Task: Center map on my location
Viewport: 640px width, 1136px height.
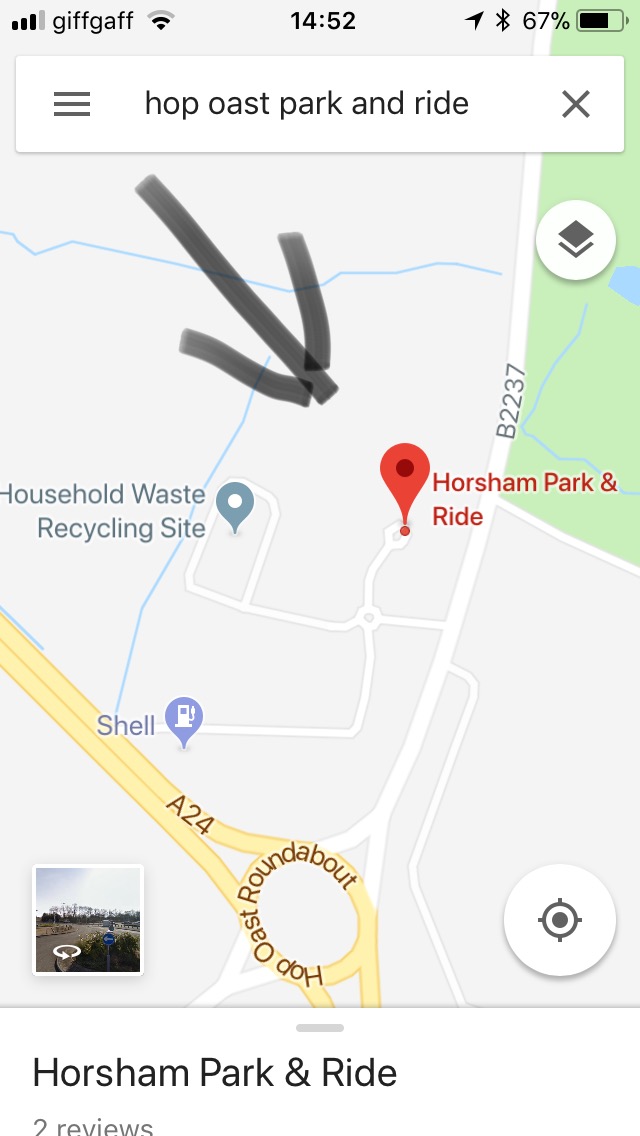Action: tap(559, 919)
